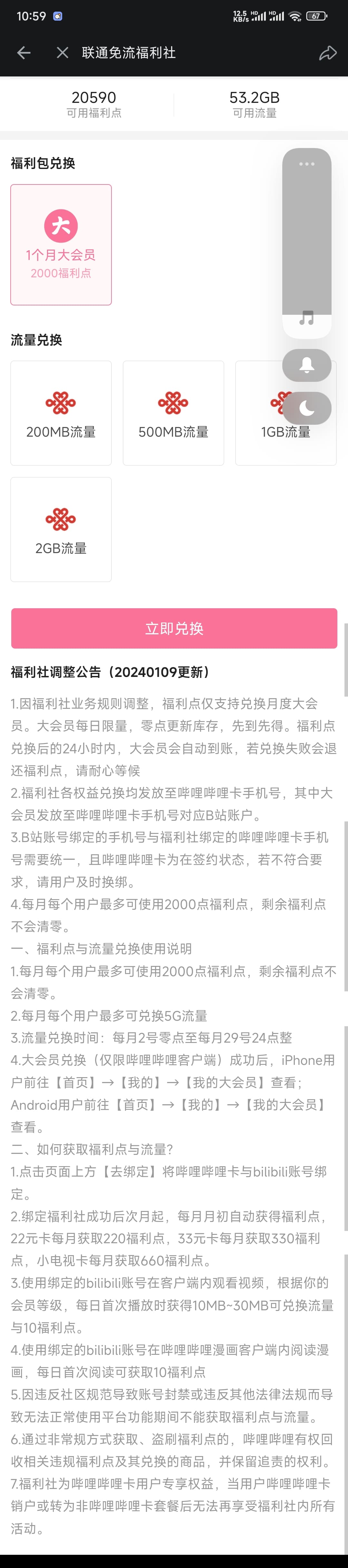This screenshot has width=348, height=1568.
Task: Share this page via the arrow icon
Action: click(327, 53)
